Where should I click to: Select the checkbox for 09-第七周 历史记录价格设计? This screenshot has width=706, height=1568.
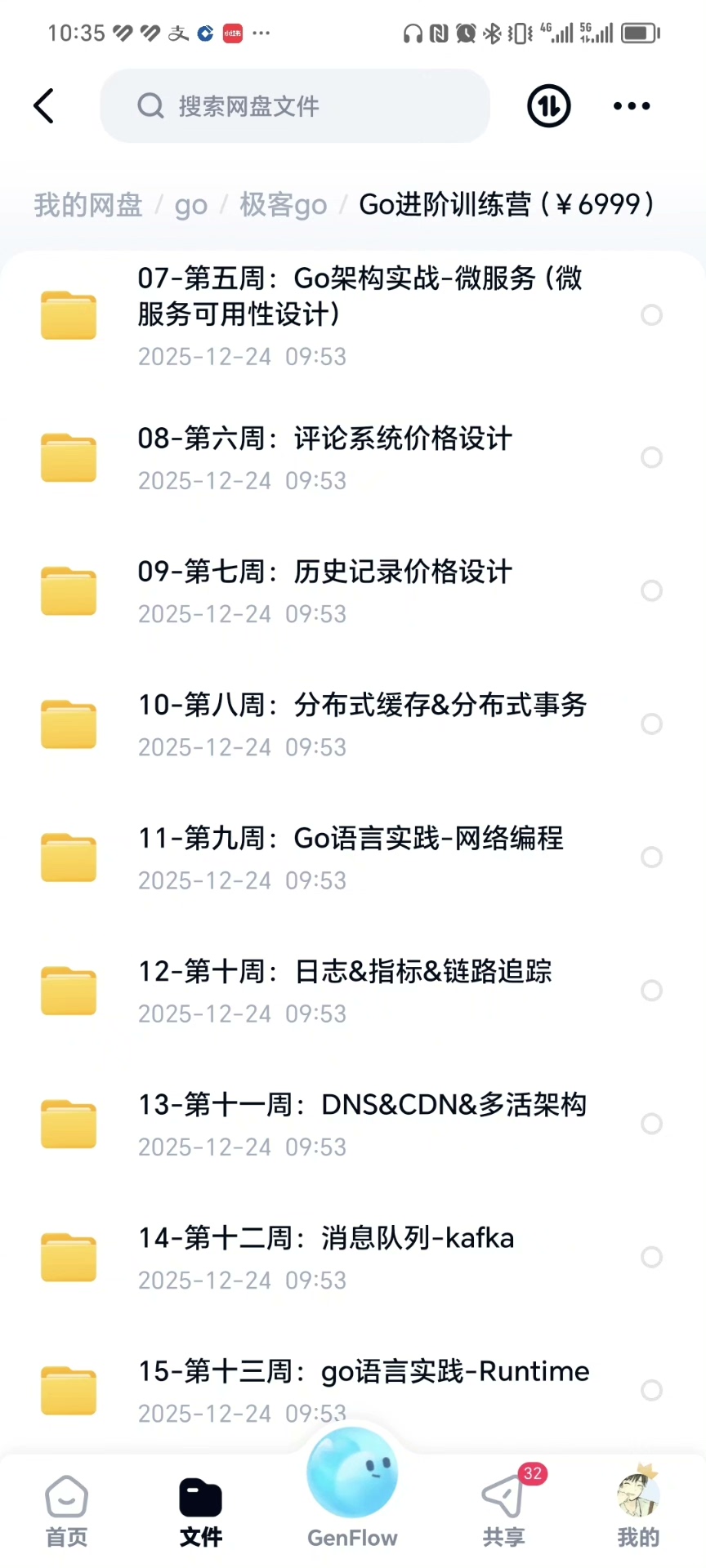tap(651, 590)
